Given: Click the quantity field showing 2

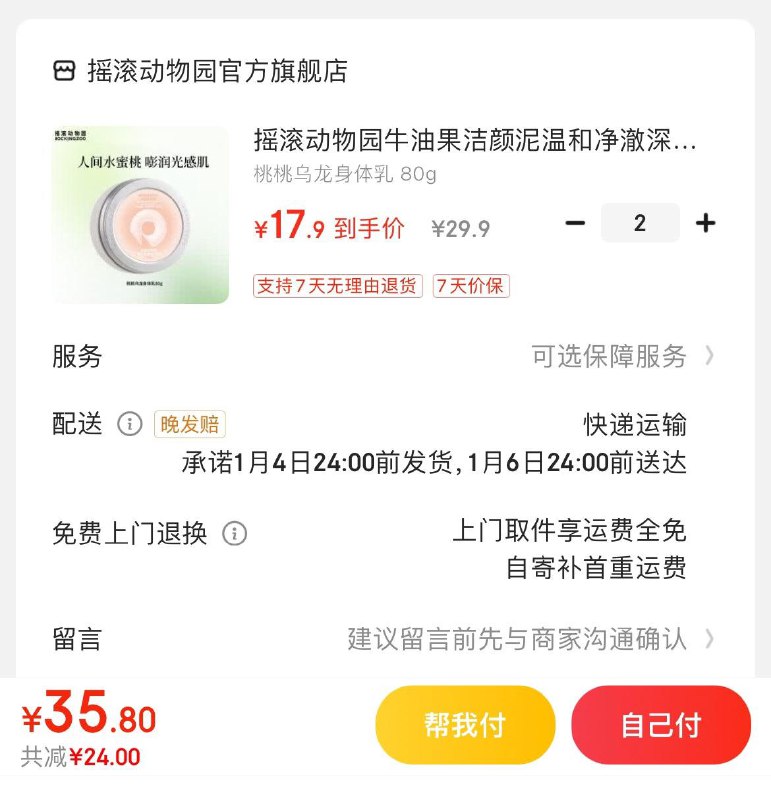Looking at the screenshot, I should point(641,222).
